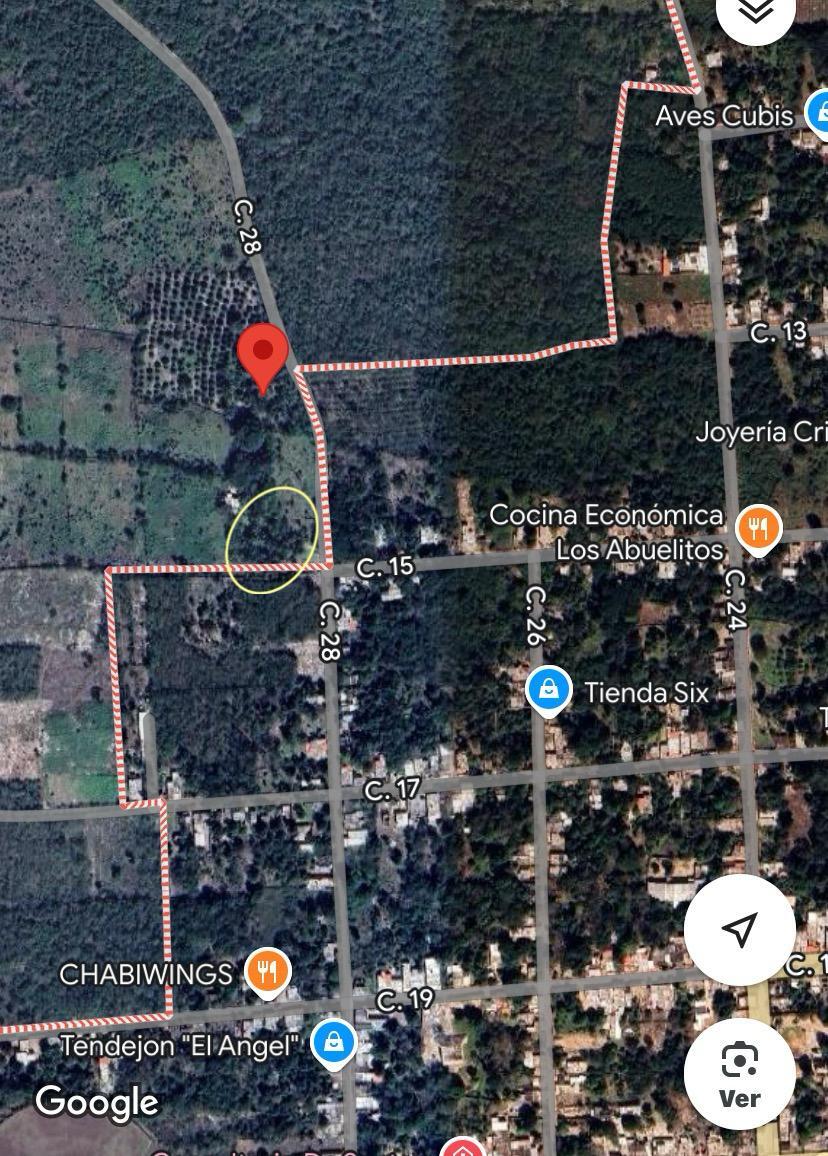Open the Ver camera lens button

tap(739, 1073)
